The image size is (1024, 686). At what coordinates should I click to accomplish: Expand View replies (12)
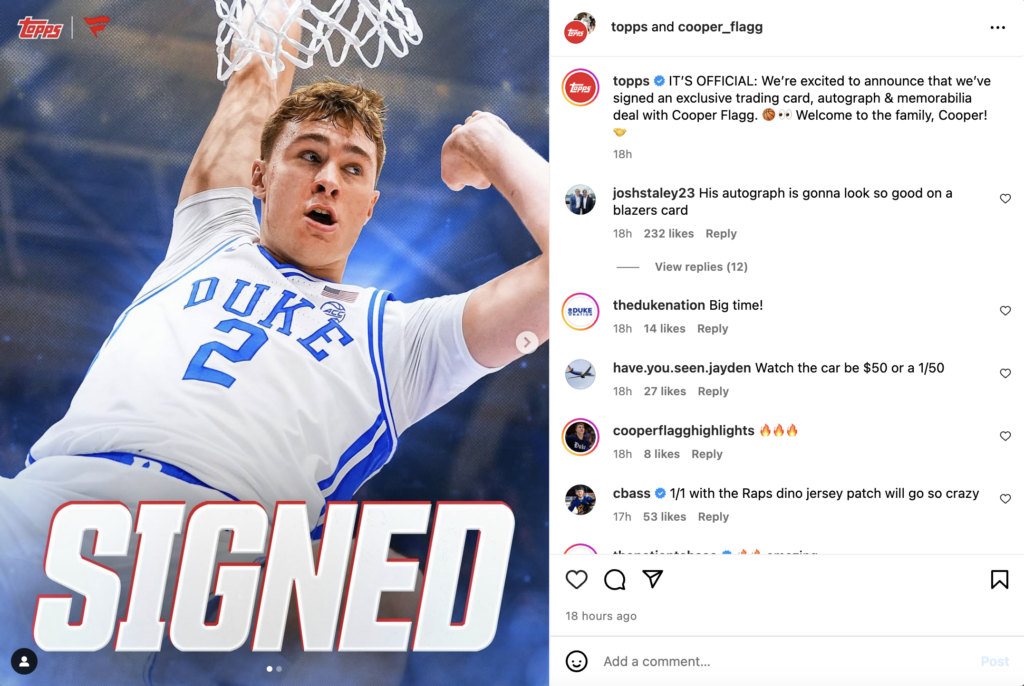pyautogui.click(x=700, y=266)
